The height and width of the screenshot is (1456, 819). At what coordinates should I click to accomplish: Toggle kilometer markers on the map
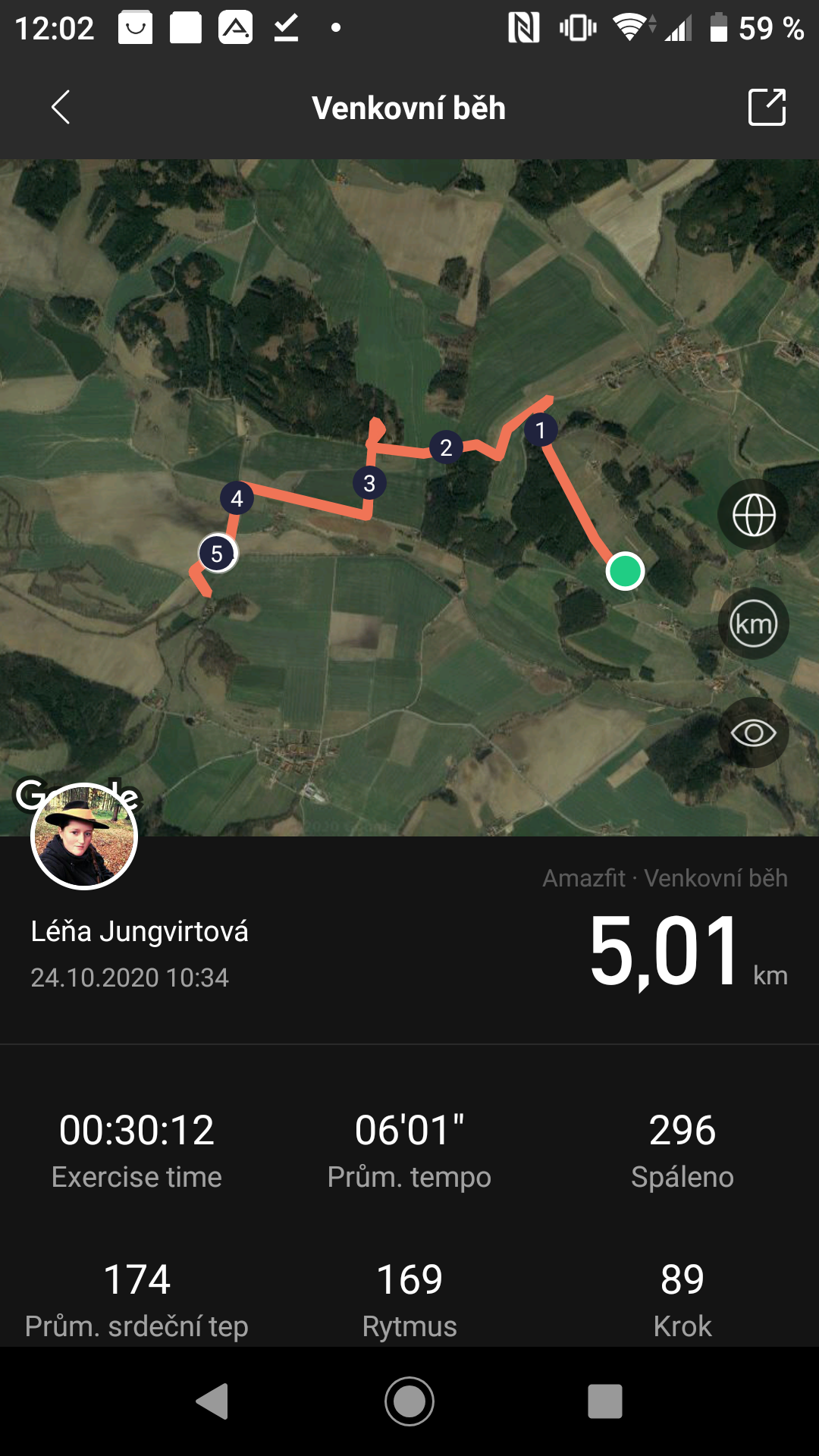tap(754, 624)
